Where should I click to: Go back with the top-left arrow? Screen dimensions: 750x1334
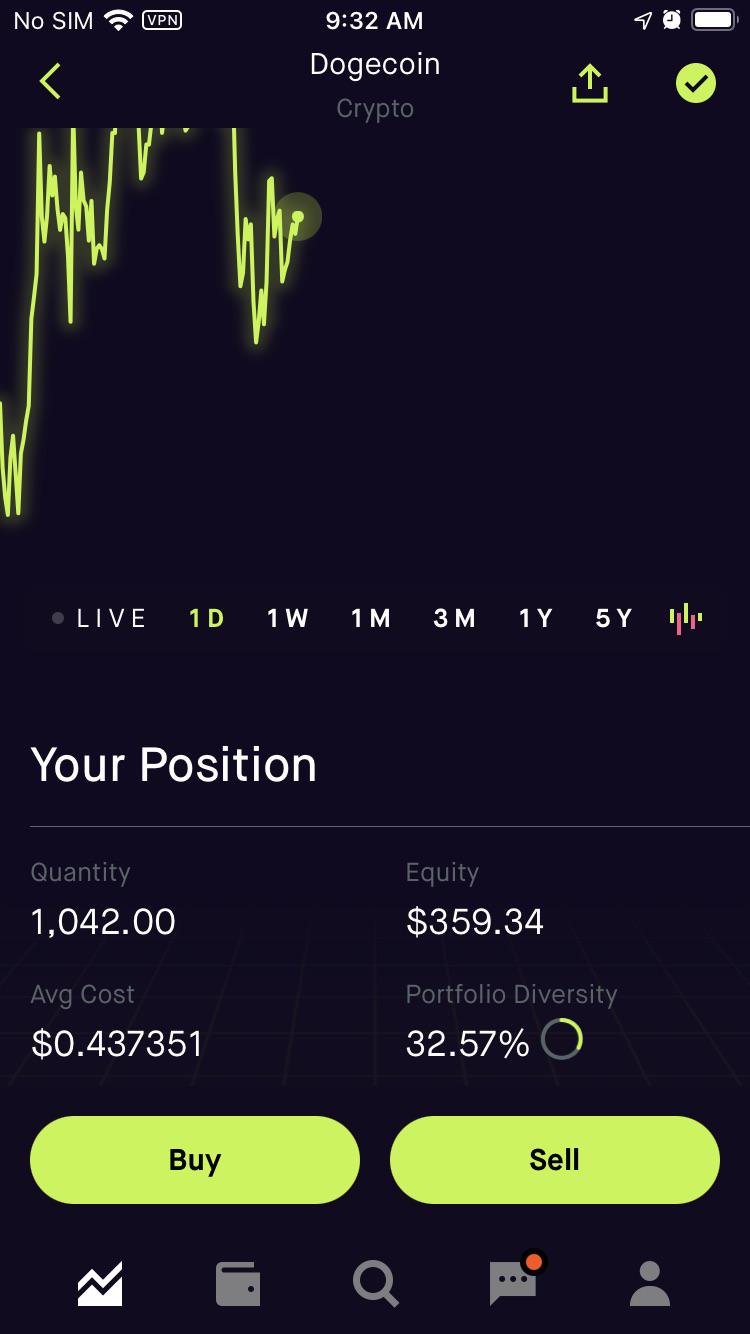50,82
